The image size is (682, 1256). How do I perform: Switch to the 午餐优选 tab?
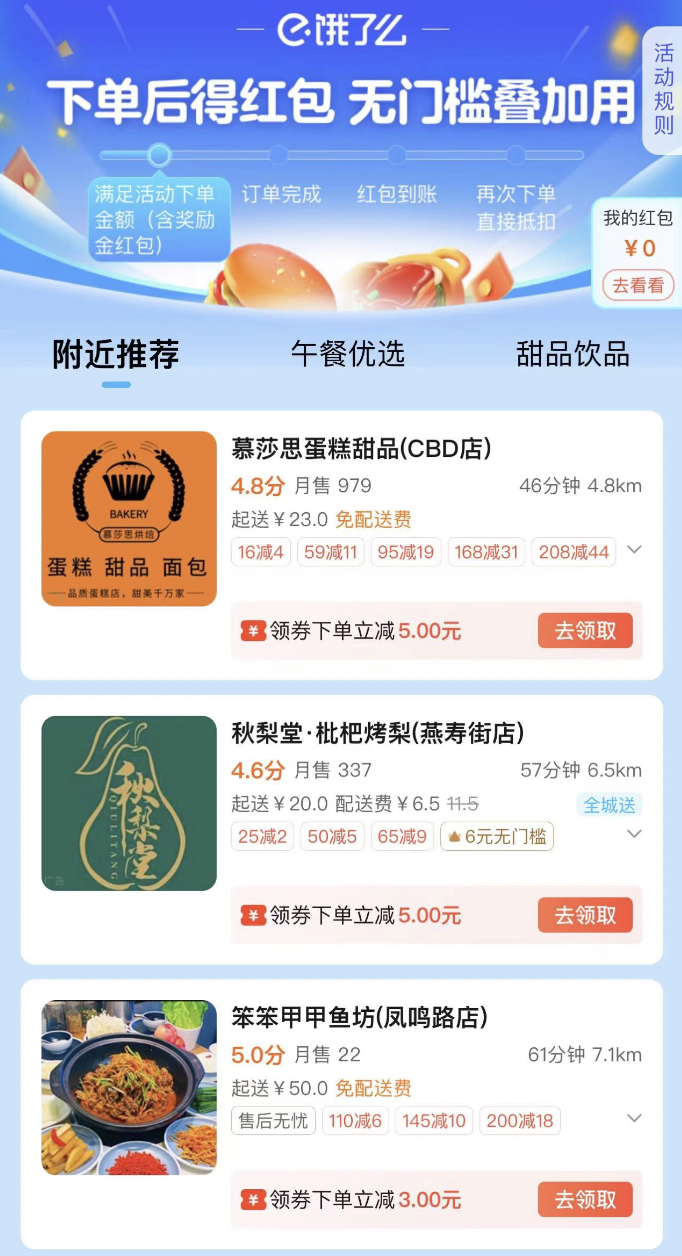(x=347, y=354)
